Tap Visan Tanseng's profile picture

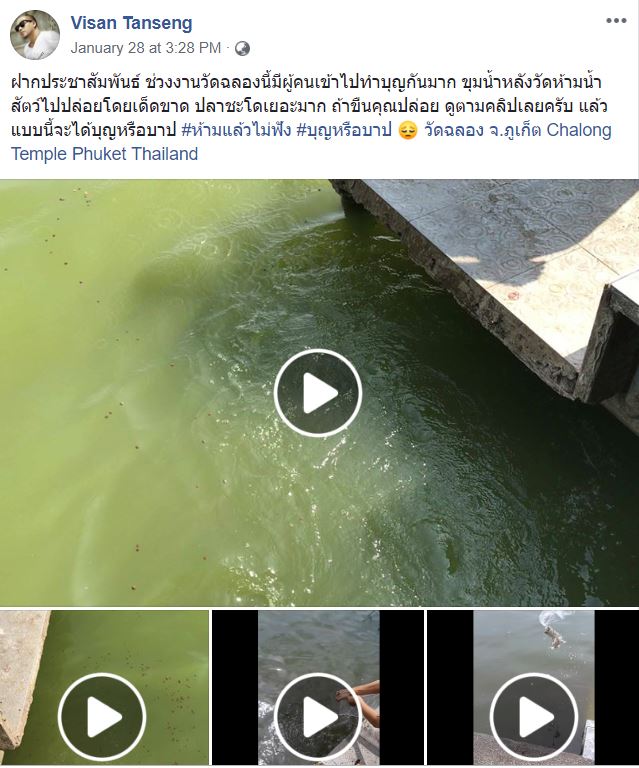(35, 35)
